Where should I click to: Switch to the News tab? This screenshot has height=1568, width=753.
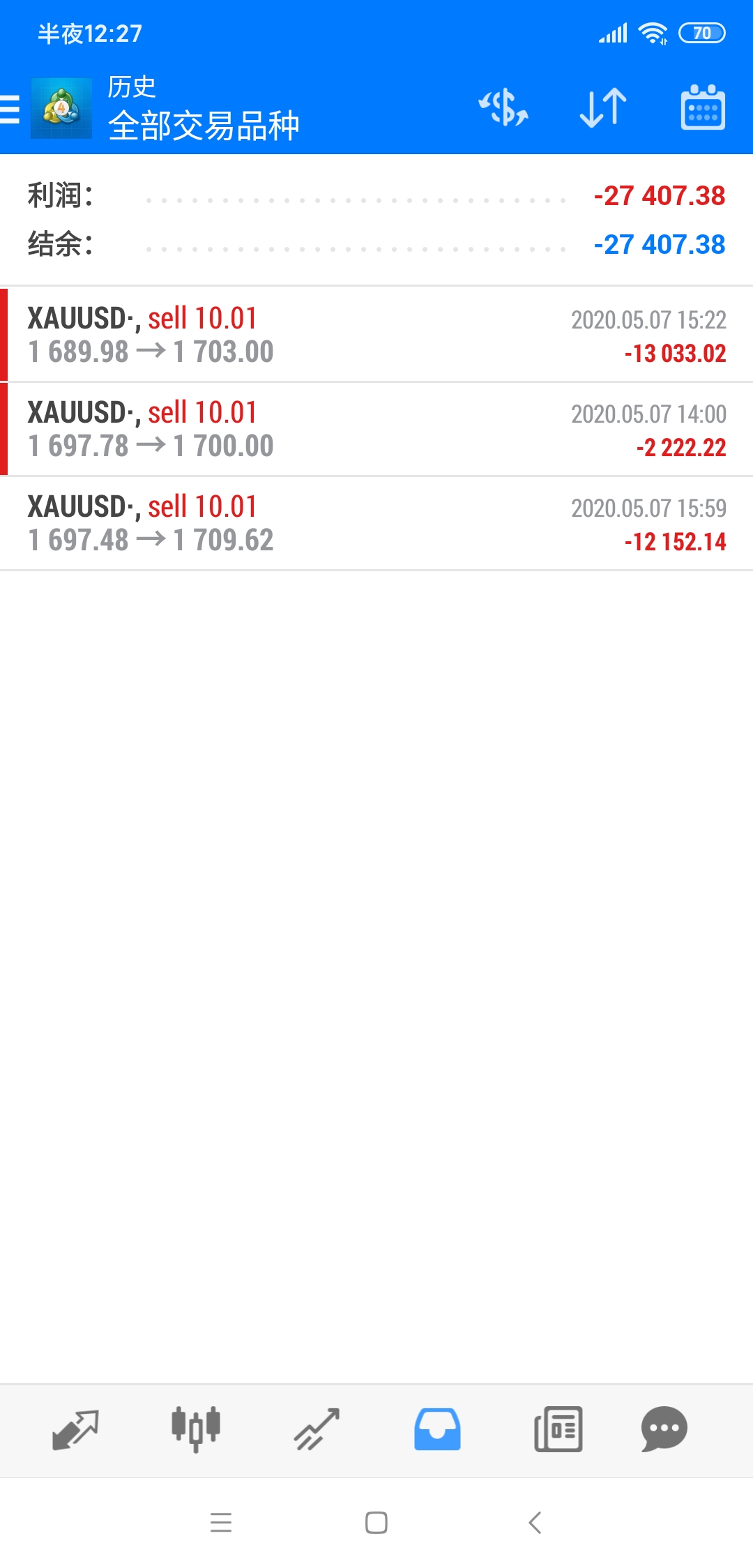click(x=558, y=1430)
